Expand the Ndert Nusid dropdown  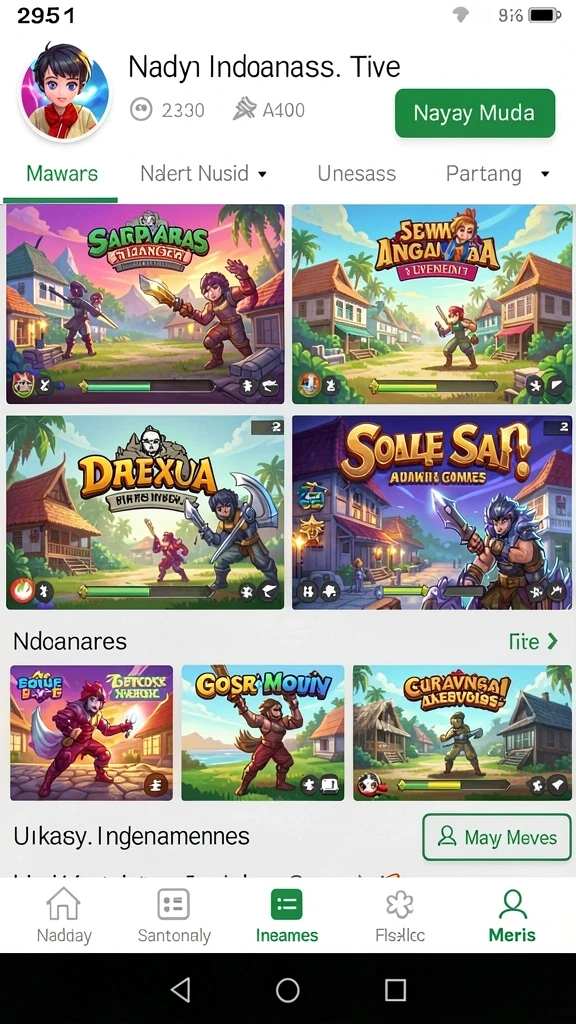coord(204,174)
